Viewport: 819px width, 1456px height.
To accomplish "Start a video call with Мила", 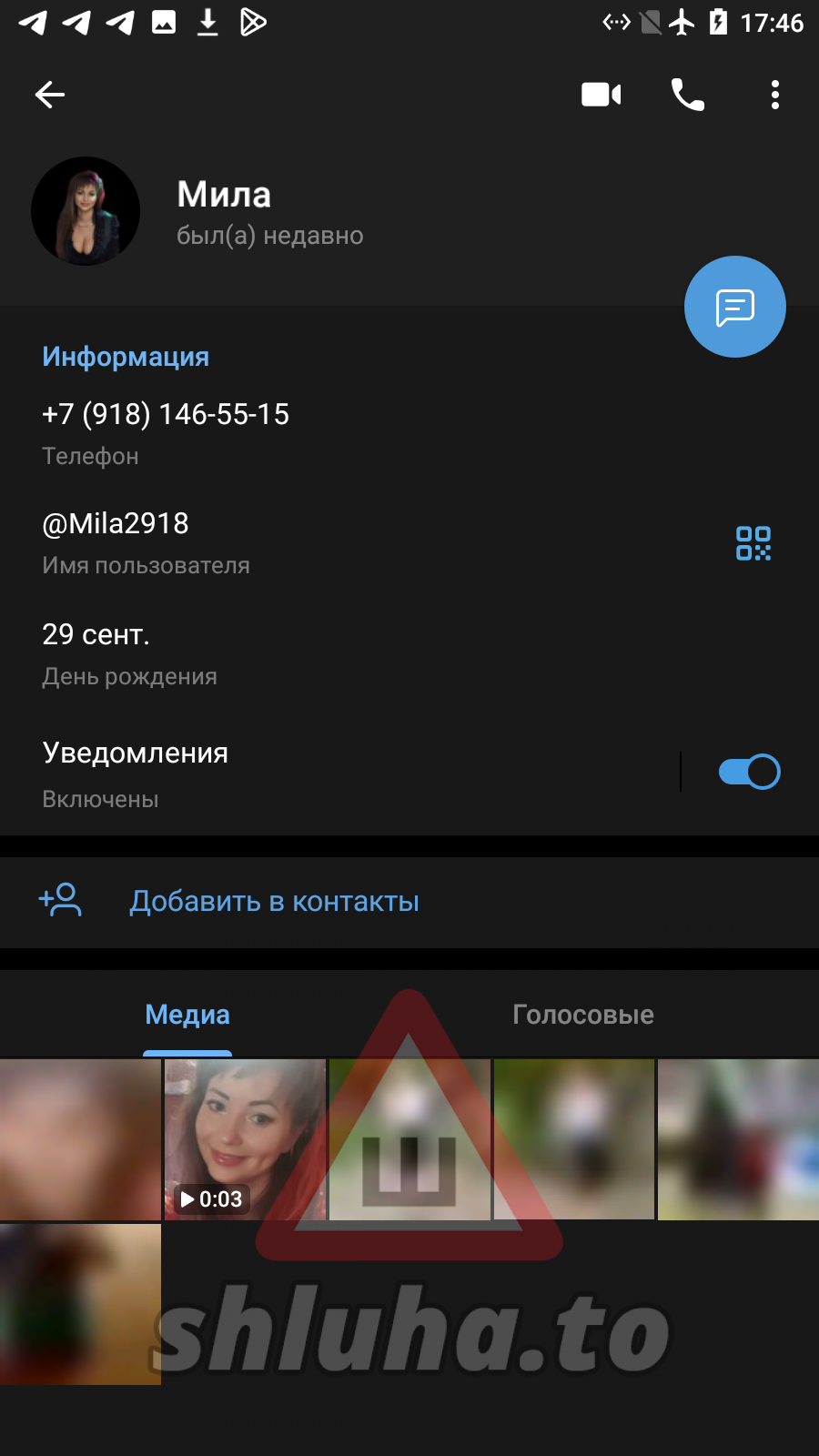I will [601, 95].
